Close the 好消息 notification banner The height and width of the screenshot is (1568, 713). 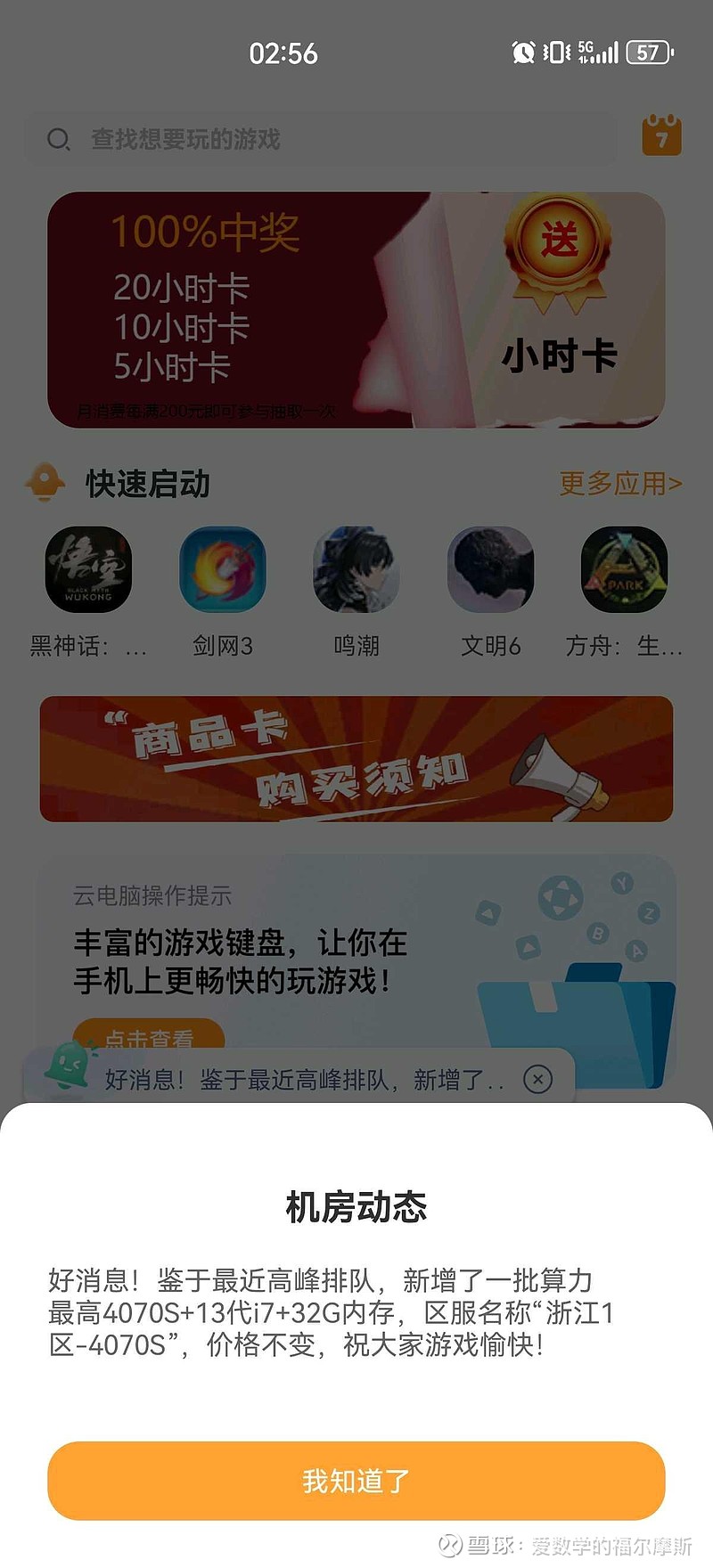tap(537, 1079)
